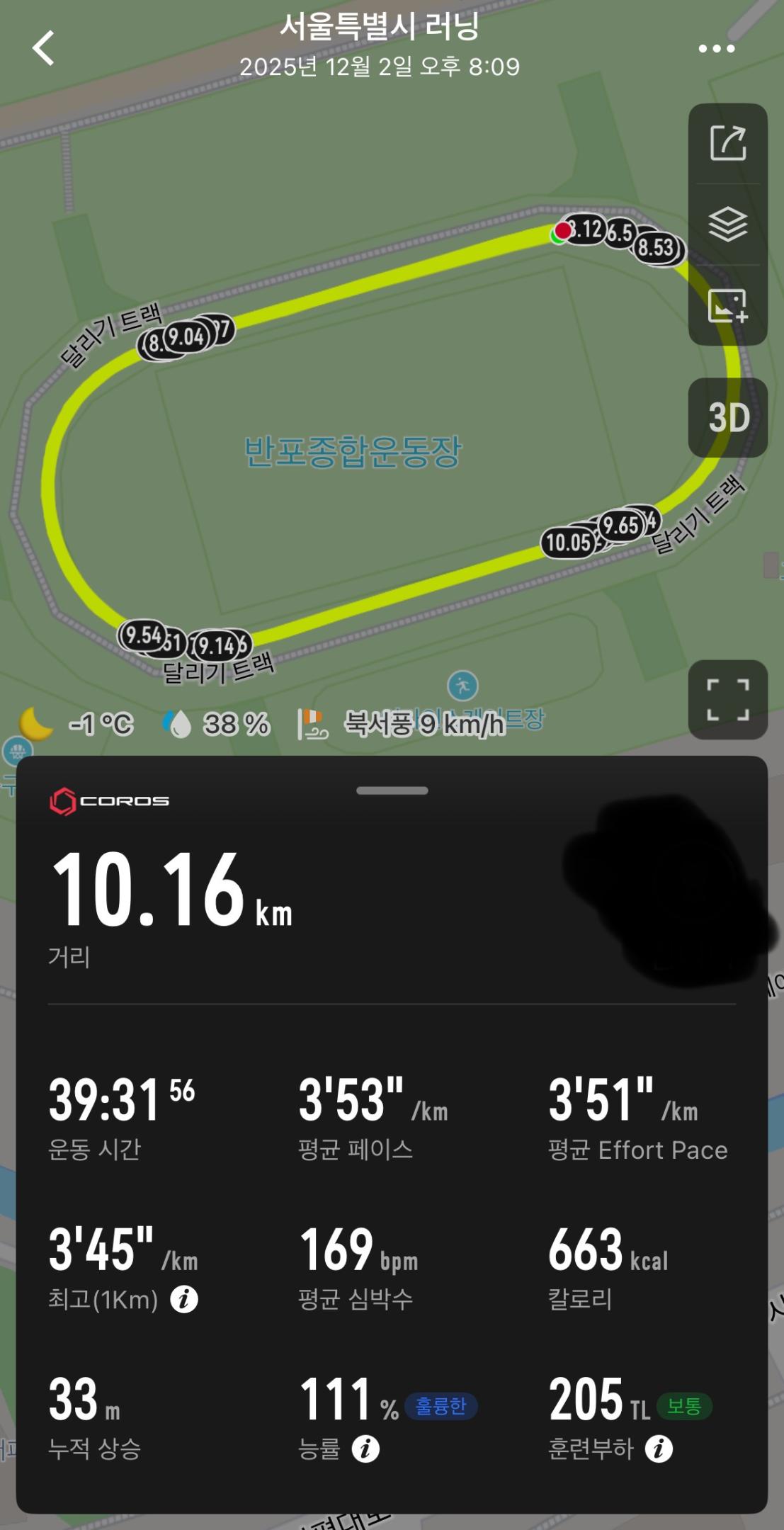
Task: Show info about 최고(1Km) best pace
Action: 184,1299
